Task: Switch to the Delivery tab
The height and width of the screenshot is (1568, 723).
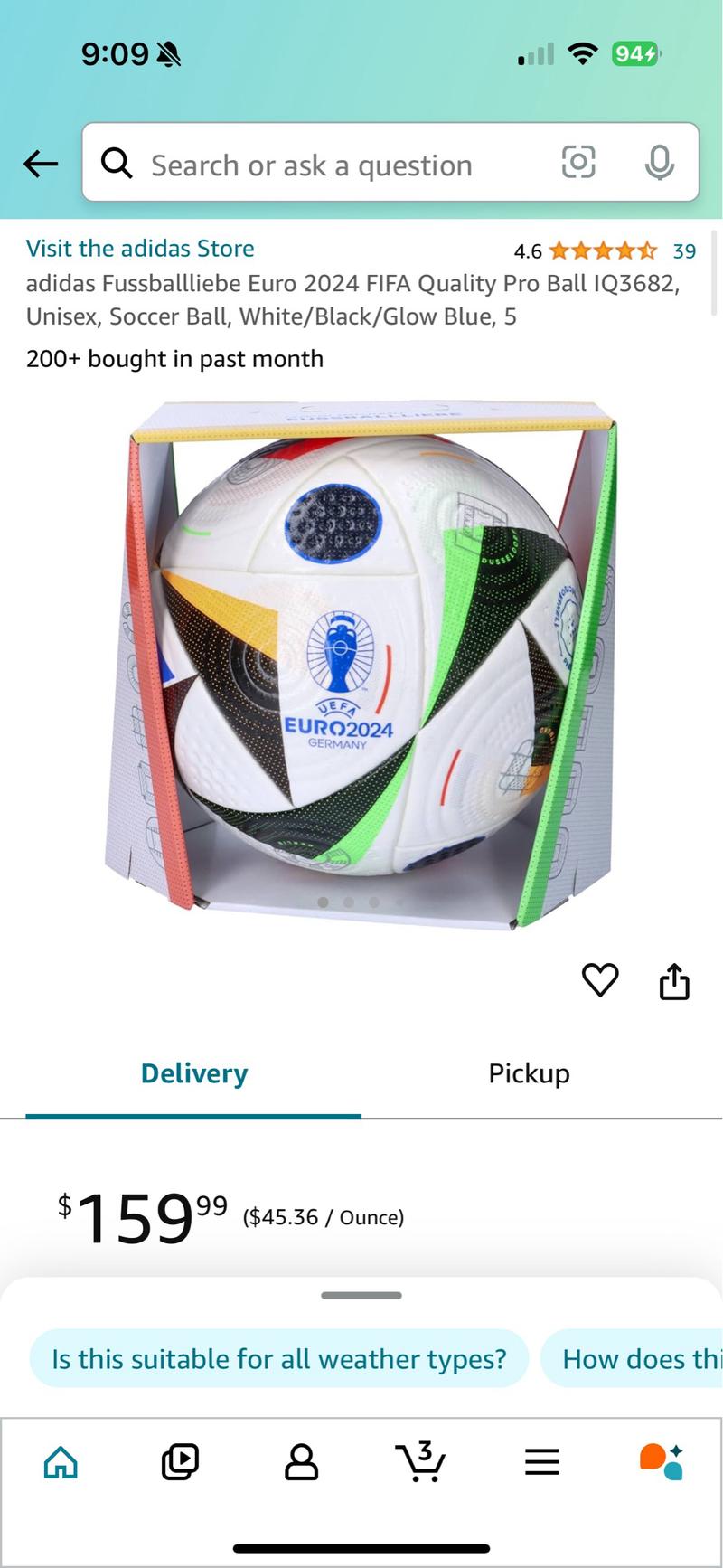Action: (193, 1073)
